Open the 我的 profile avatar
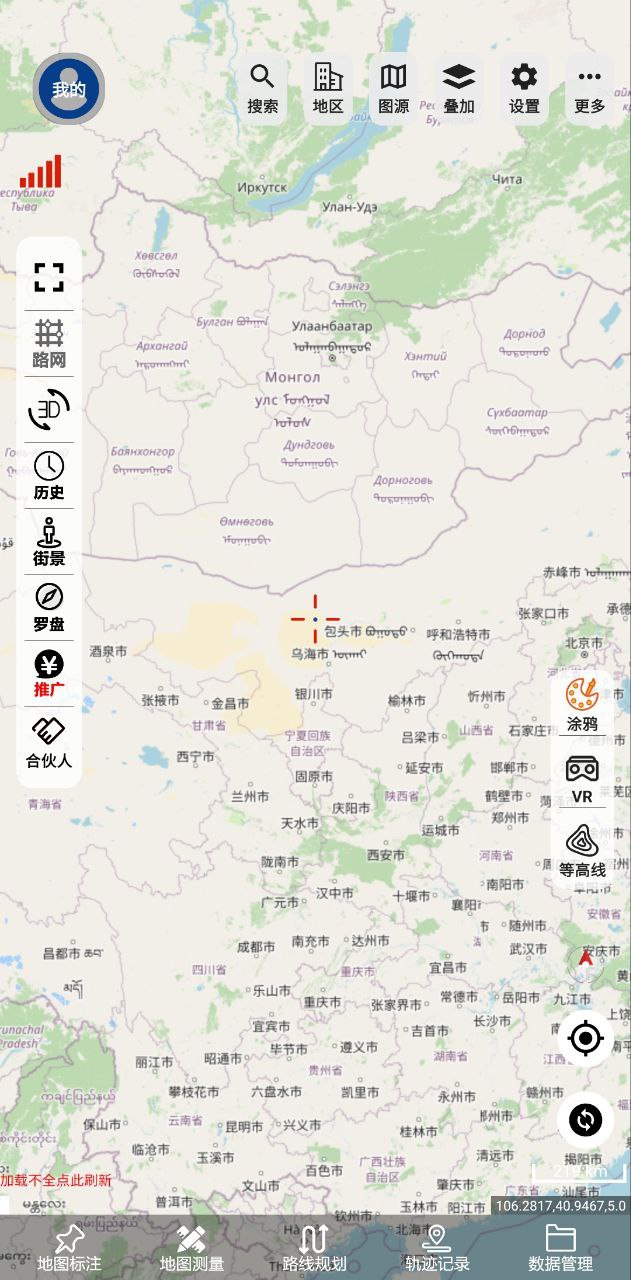 click(x=69, y=89)
